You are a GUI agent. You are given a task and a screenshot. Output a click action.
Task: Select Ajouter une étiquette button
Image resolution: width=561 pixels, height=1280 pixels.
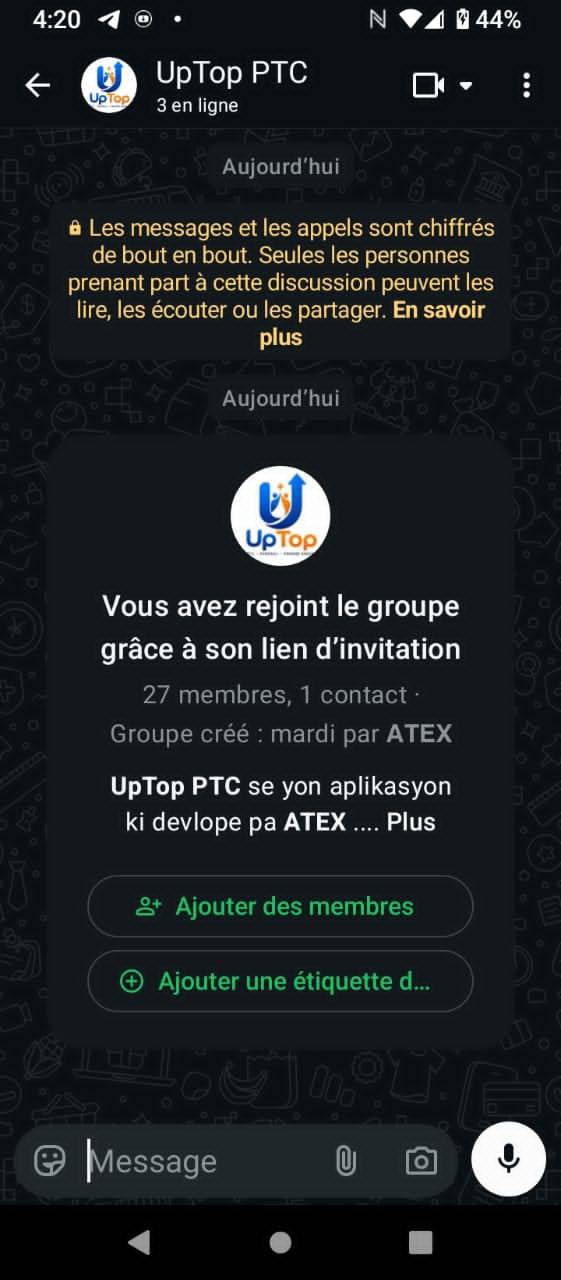click(280, 981)
